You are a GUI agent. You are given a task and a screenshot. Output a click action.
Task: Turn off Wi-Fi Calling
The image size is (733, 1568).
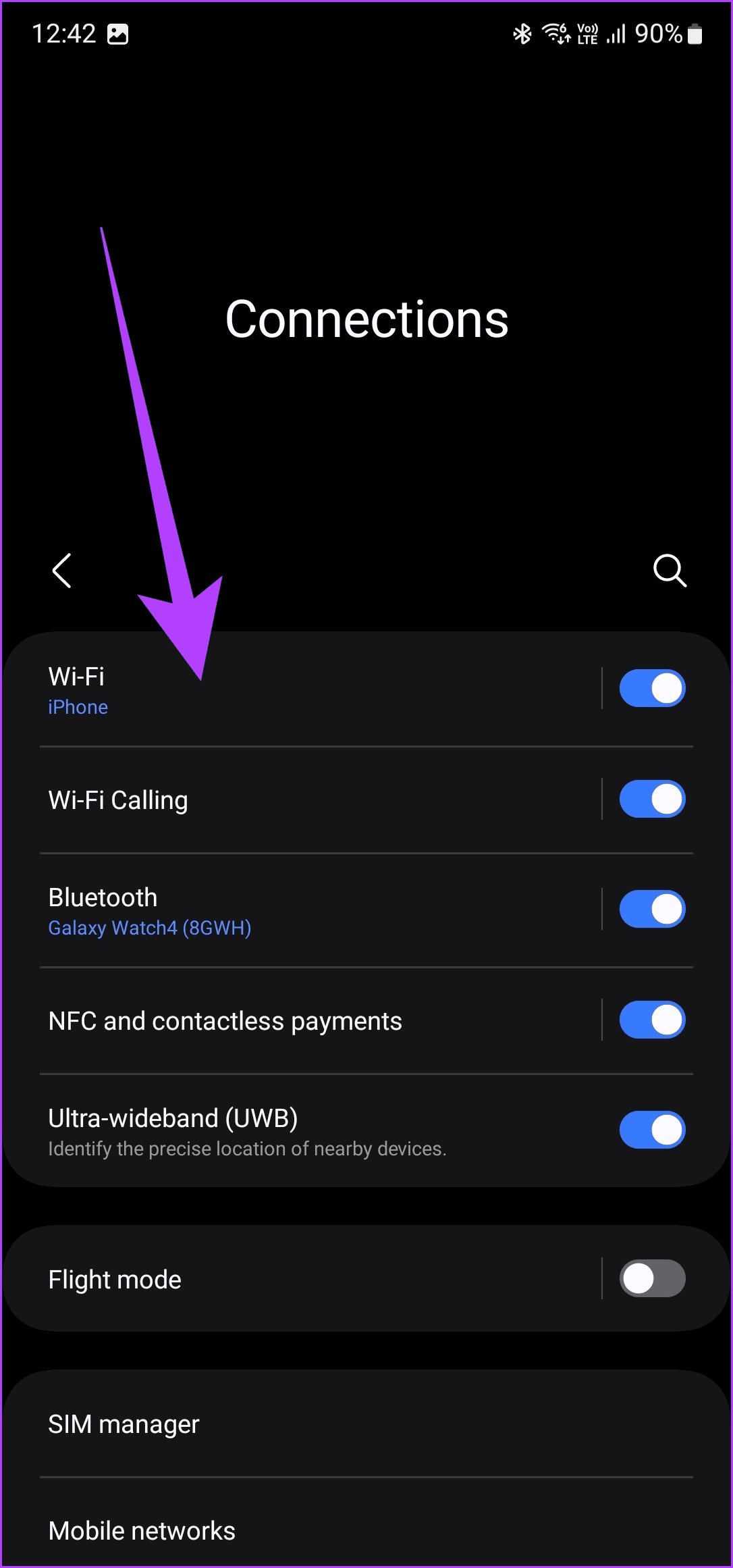(652, 799)
